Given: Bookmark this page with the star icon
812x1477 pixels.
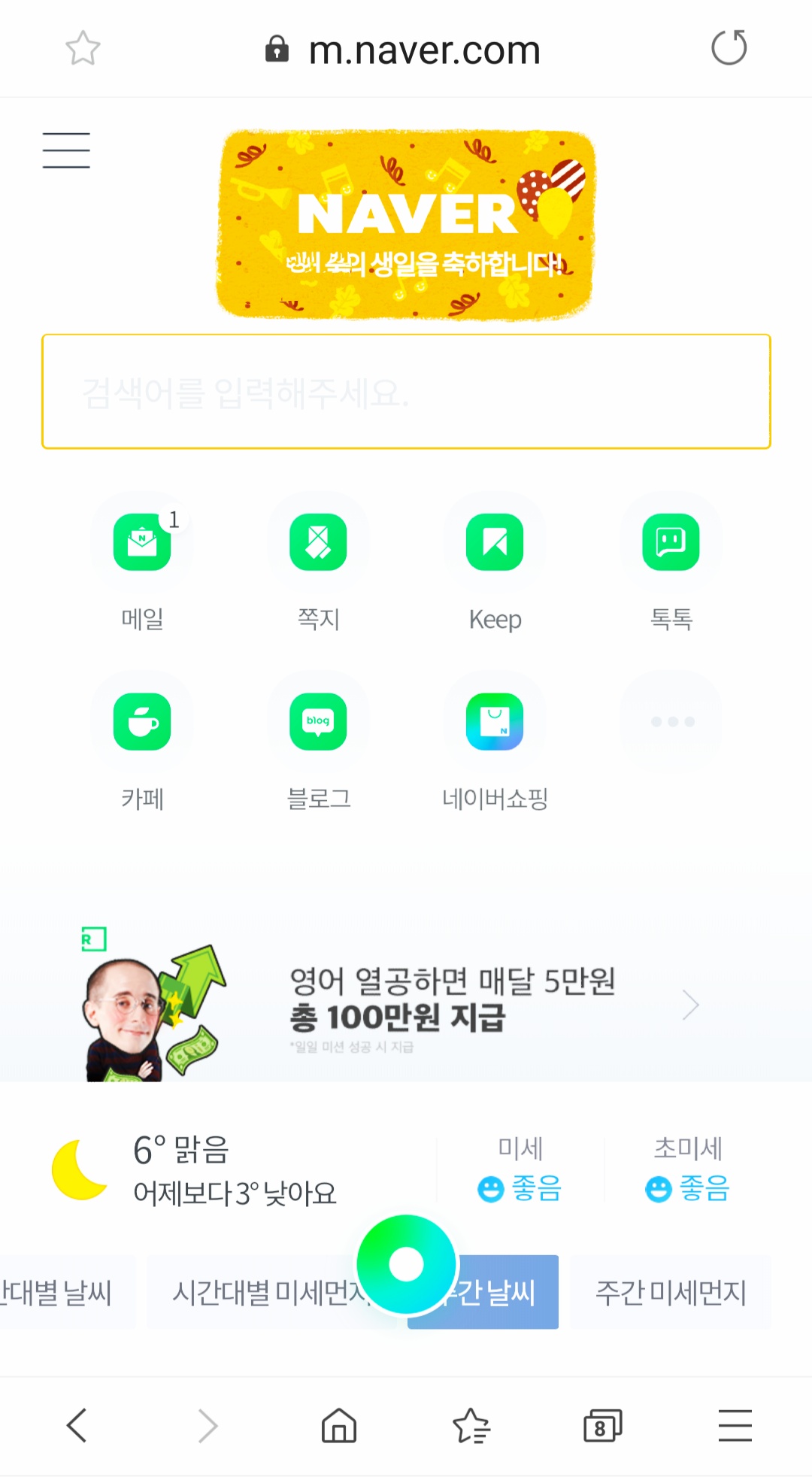Looking at the screenshot, I should (x=83, y=49).
